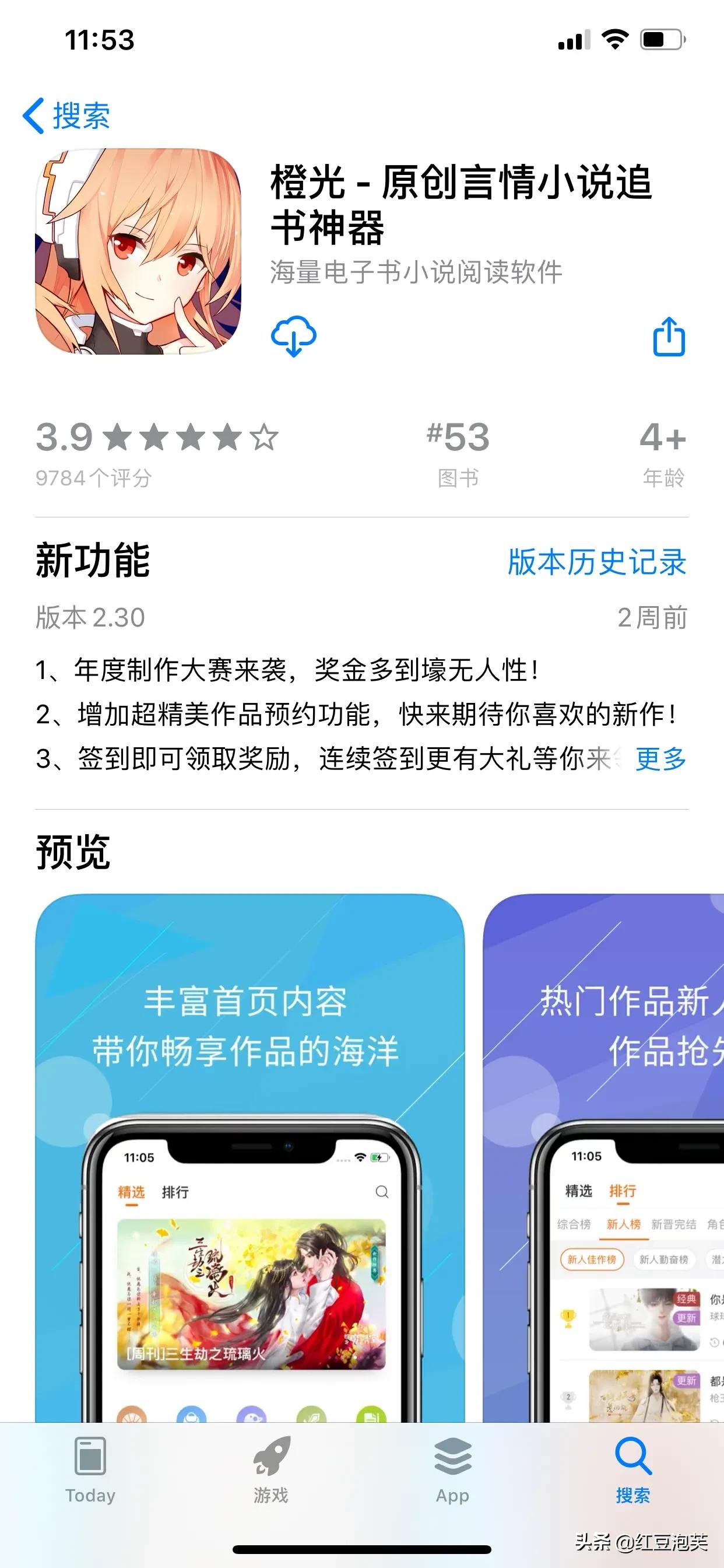
Task: Share this app with share icon
Action: point(669,336)
